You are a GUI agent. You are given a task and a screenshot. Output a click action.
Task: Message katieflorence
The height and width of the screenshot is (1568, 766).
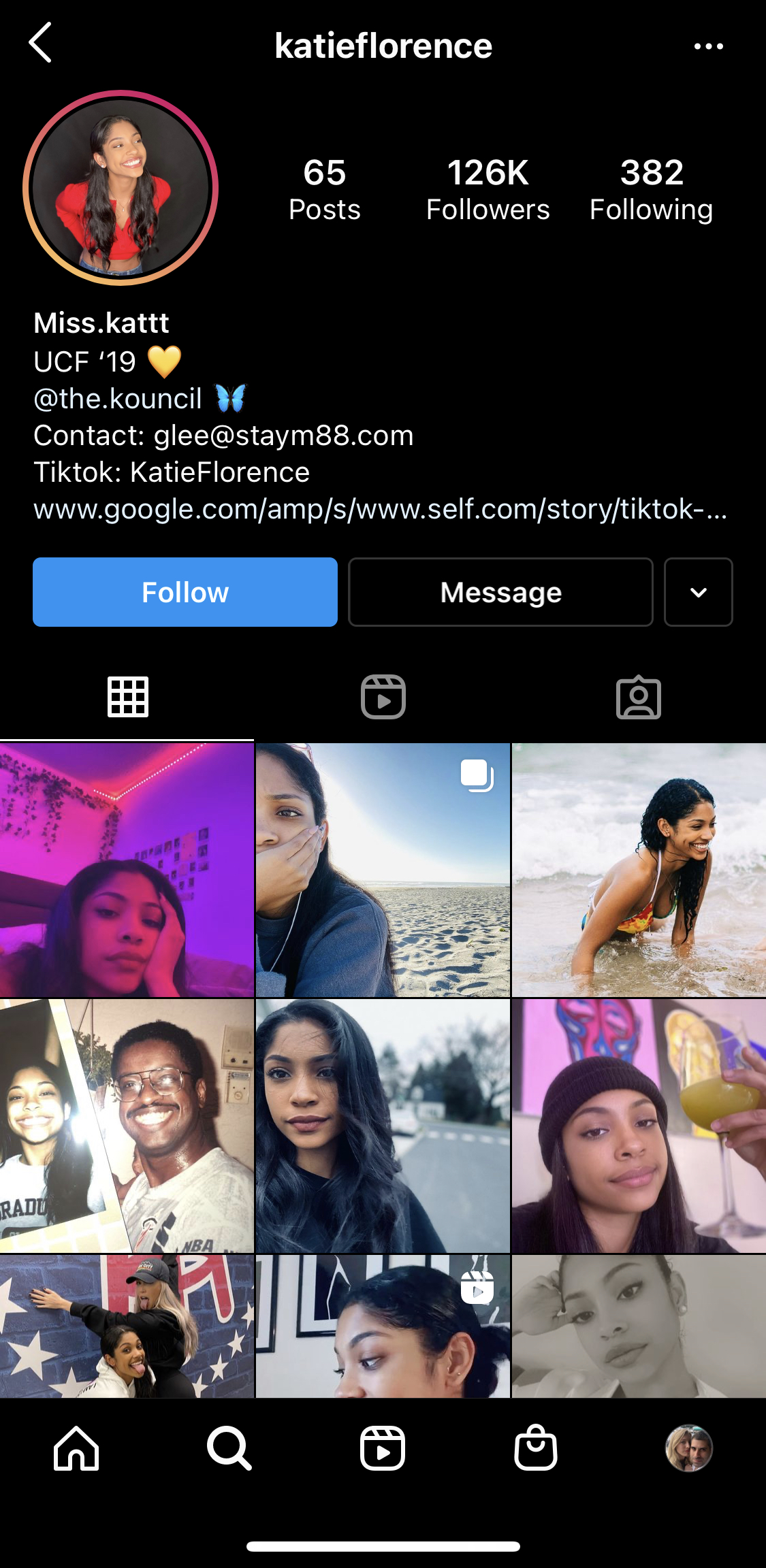(x=500, y=592)
